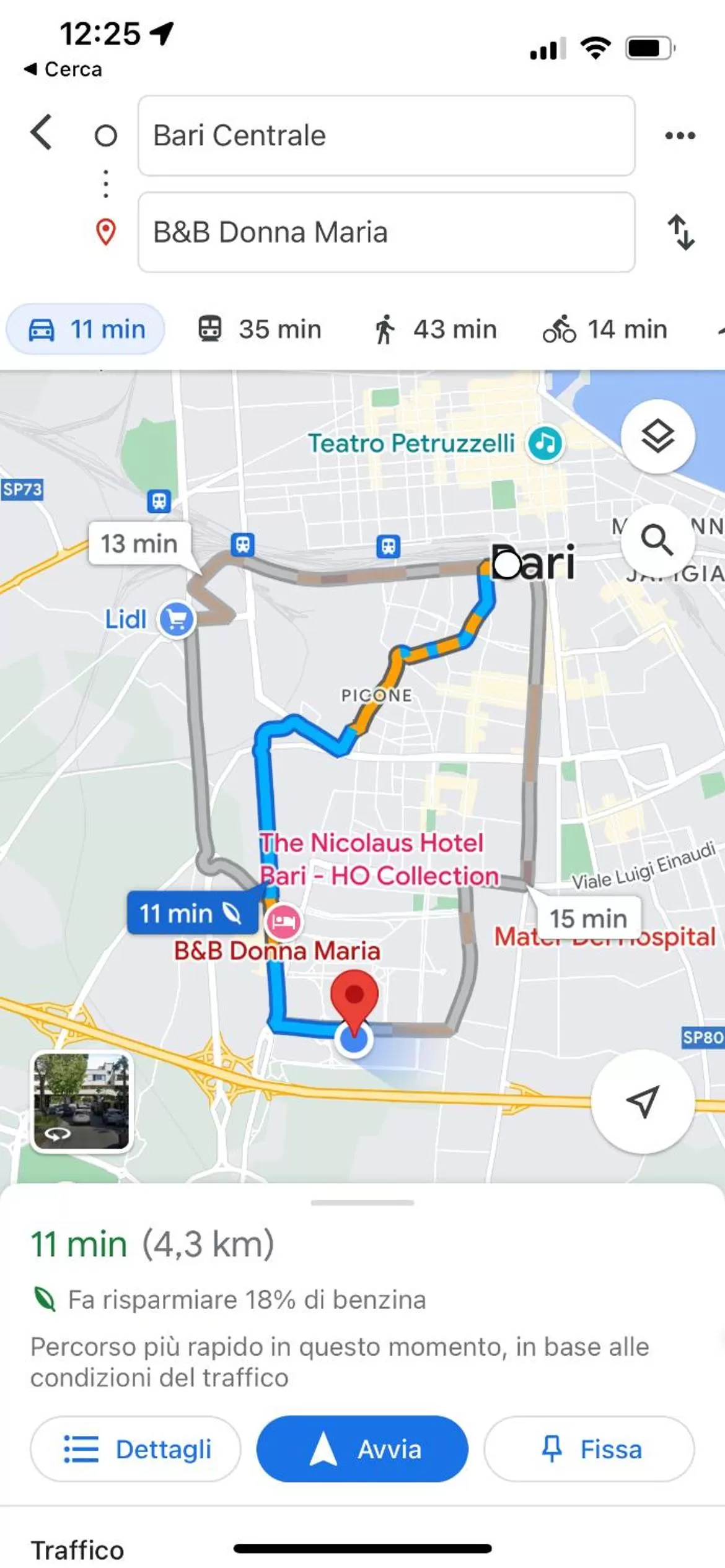Image resolution: width=725 pixels, height=1568 pixels.
Task: Return to Cerca app from status bar
Action: [x=63, y=69]
